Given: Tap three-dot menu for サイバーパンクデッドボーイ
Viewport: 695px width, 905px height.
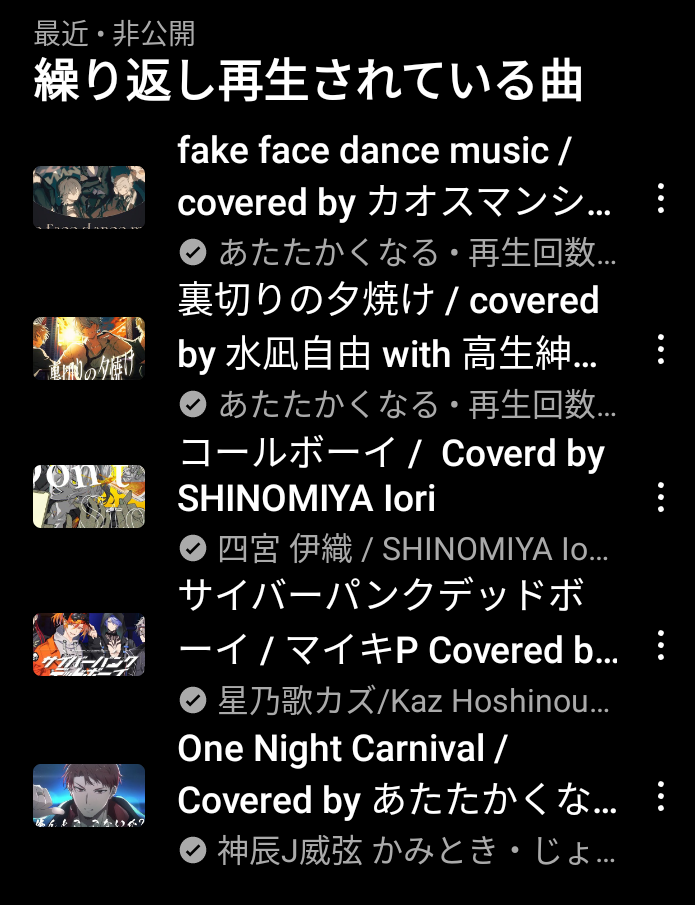Looking at the screenshot, I should pos(660,645).
